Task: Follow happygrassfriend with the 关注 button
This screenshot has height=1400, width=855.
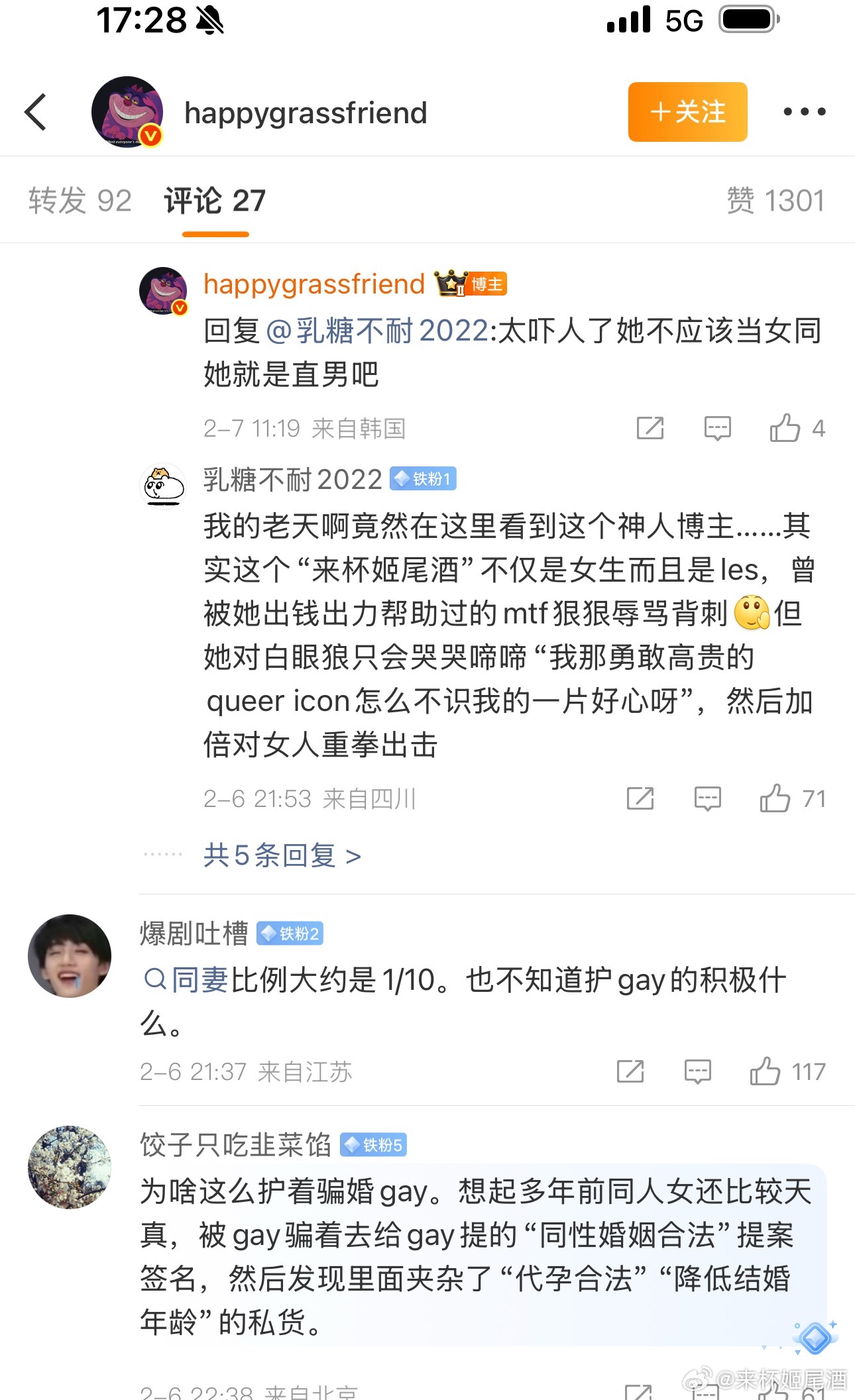Action: click(x=687, y=112)
